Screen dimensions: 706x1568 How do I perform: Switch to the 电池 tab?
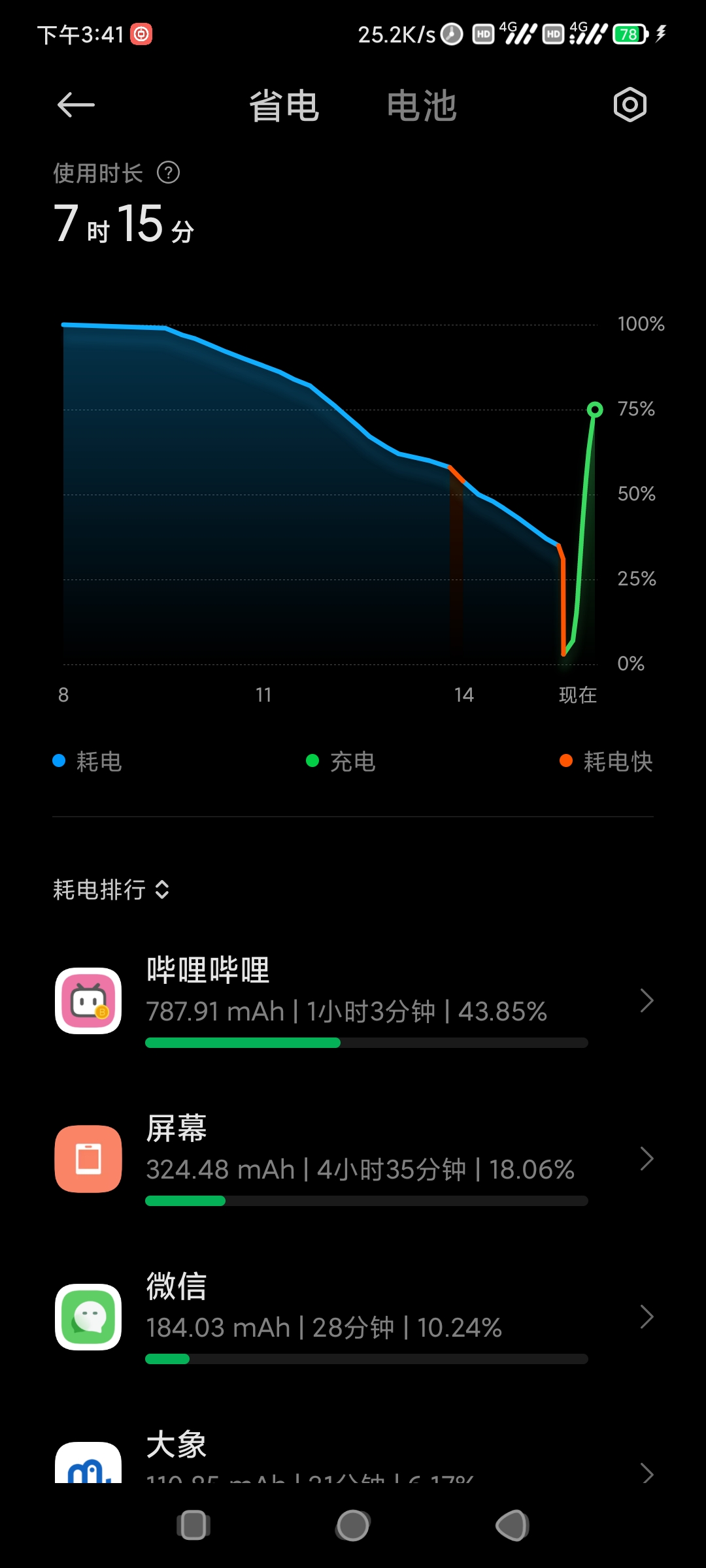tap(422, 106)
